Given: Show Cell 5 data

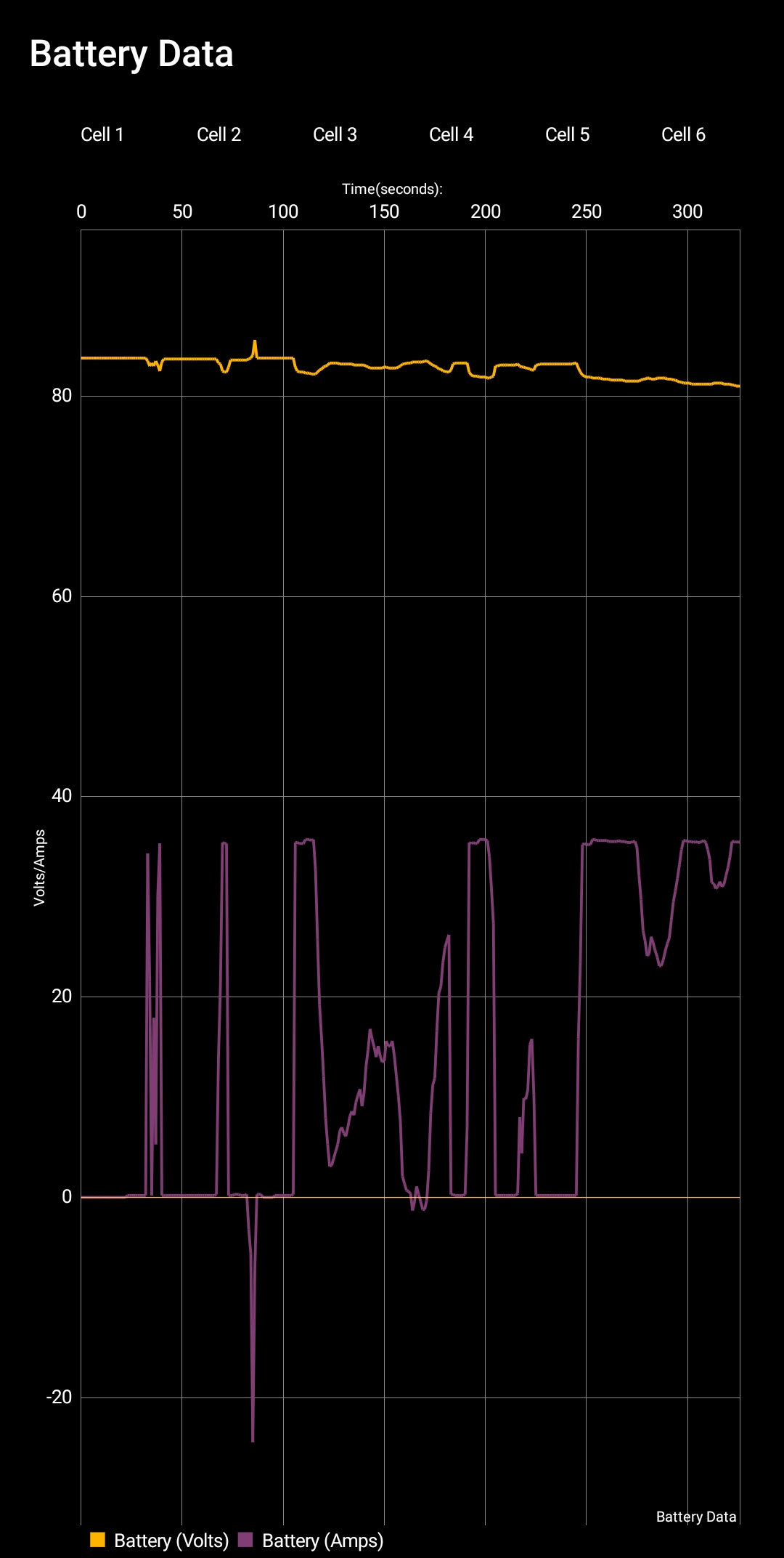Looking at the screenshot, I should [x=567, y=134].
